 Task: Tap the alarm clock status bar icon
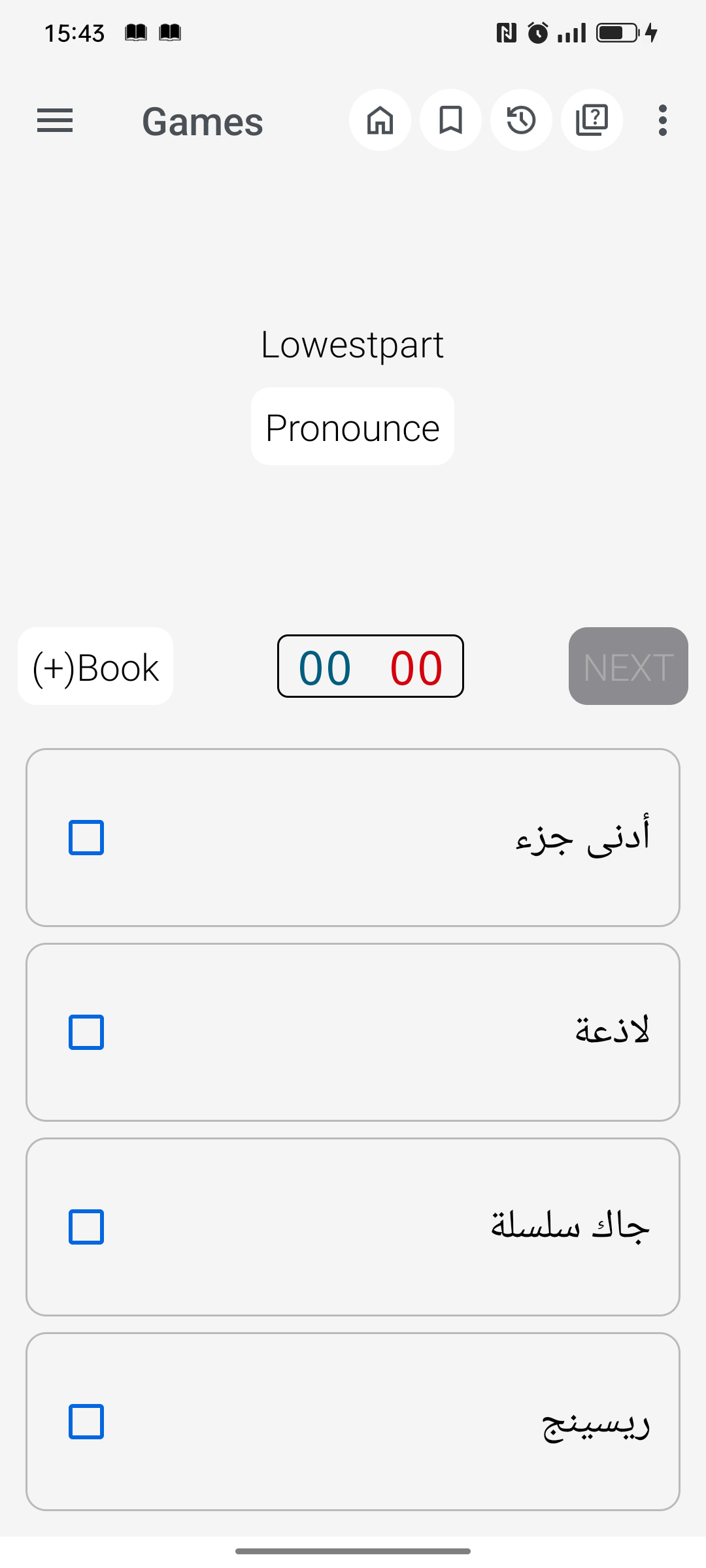click(x=536, y=33)
